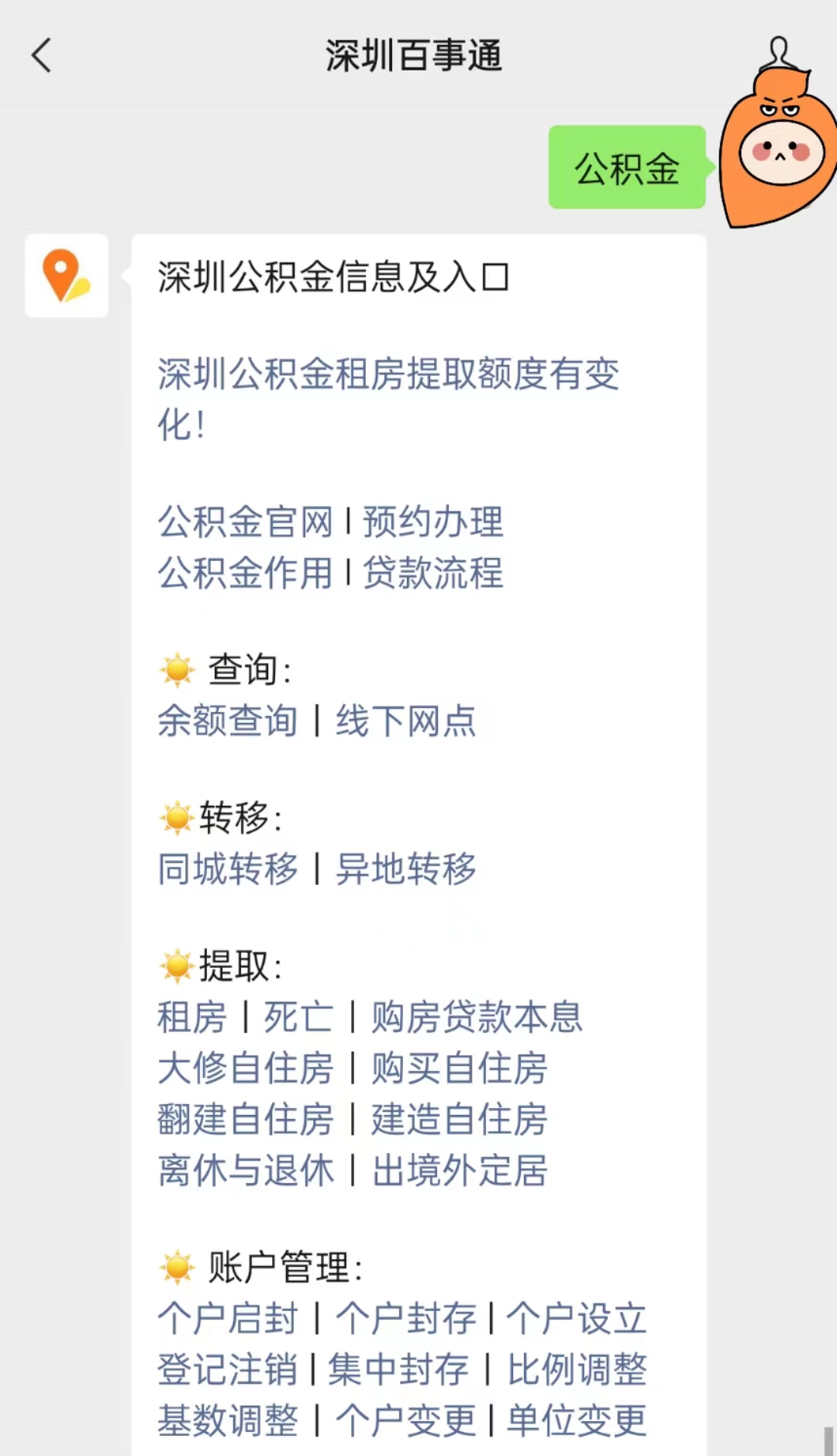837x1456 pixels.
Task: Open the 购房贷款本息 link
Action: 477,1017
